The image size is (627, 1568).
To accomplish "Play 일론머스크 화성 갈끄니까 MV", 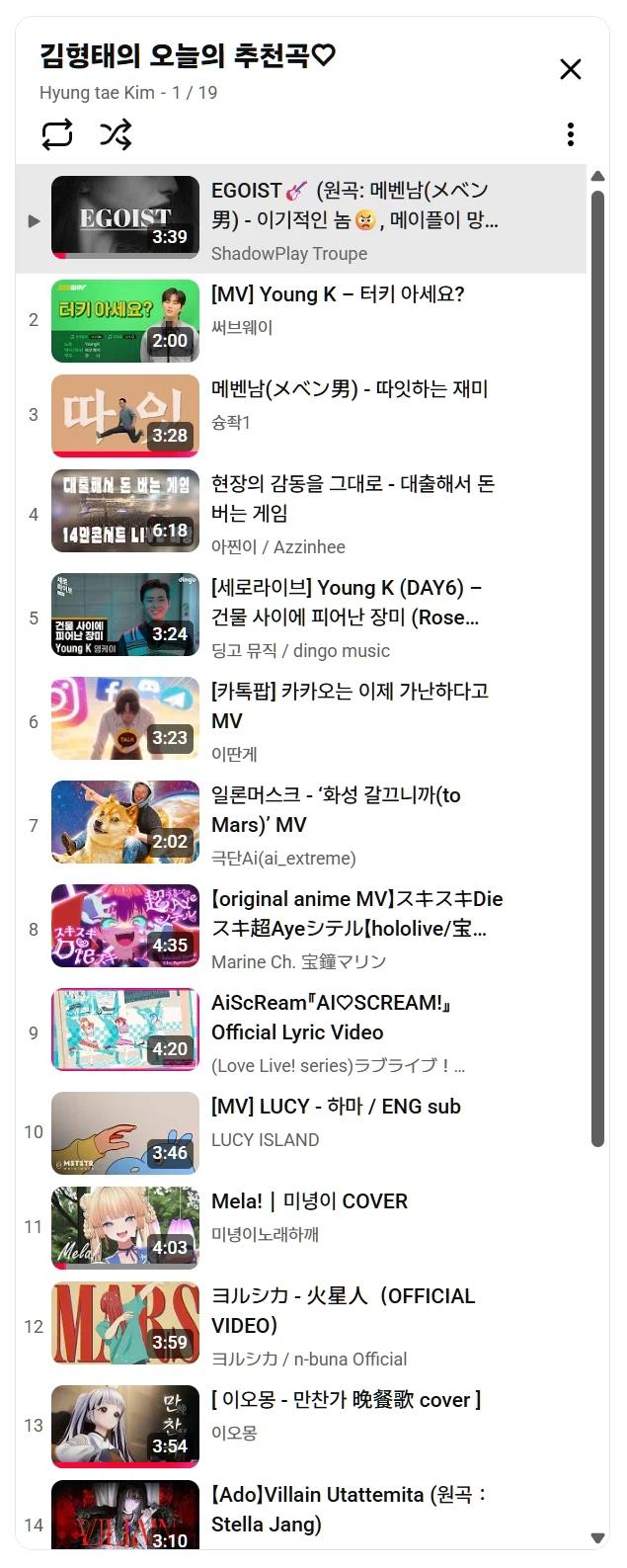I will 336,810.
